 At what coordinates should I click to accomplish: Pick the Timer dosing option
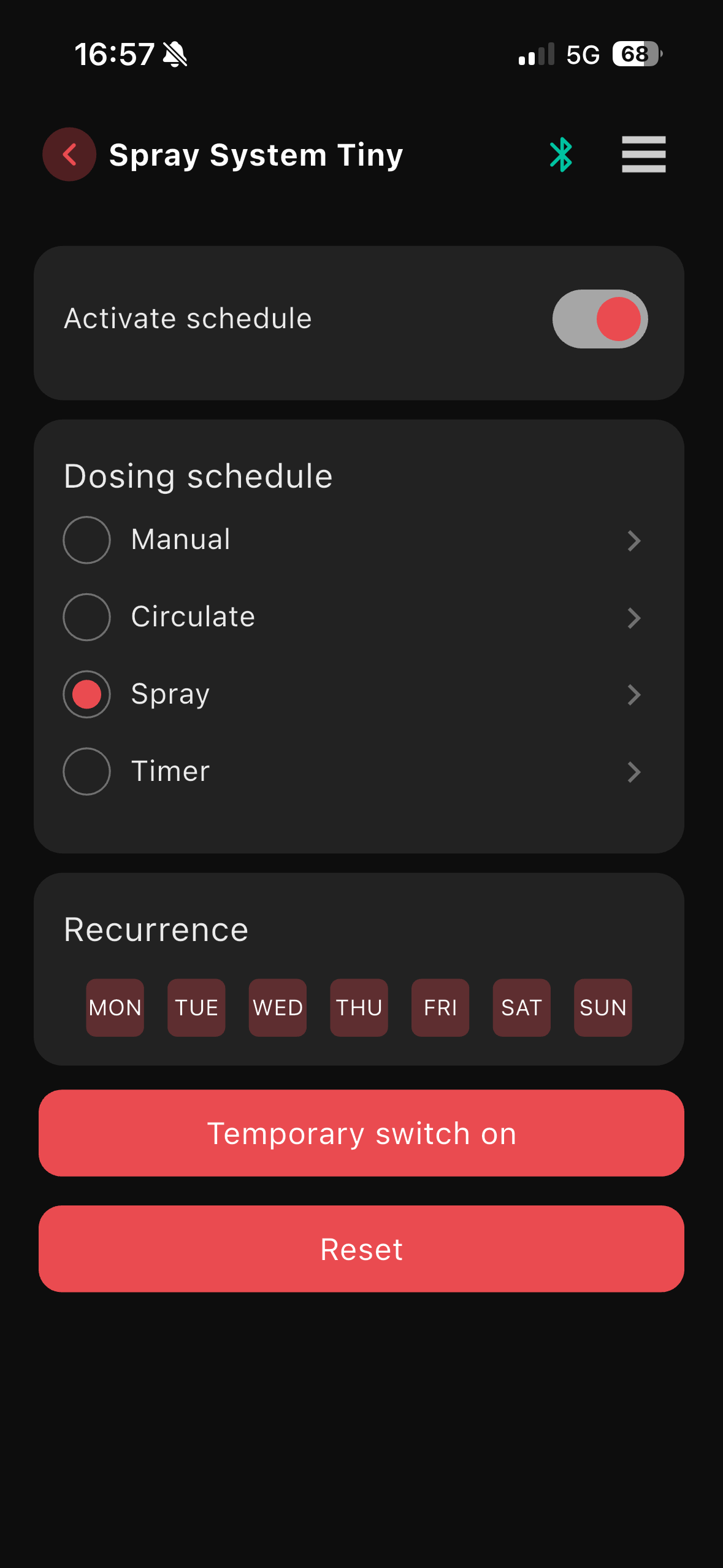point(87,772)
